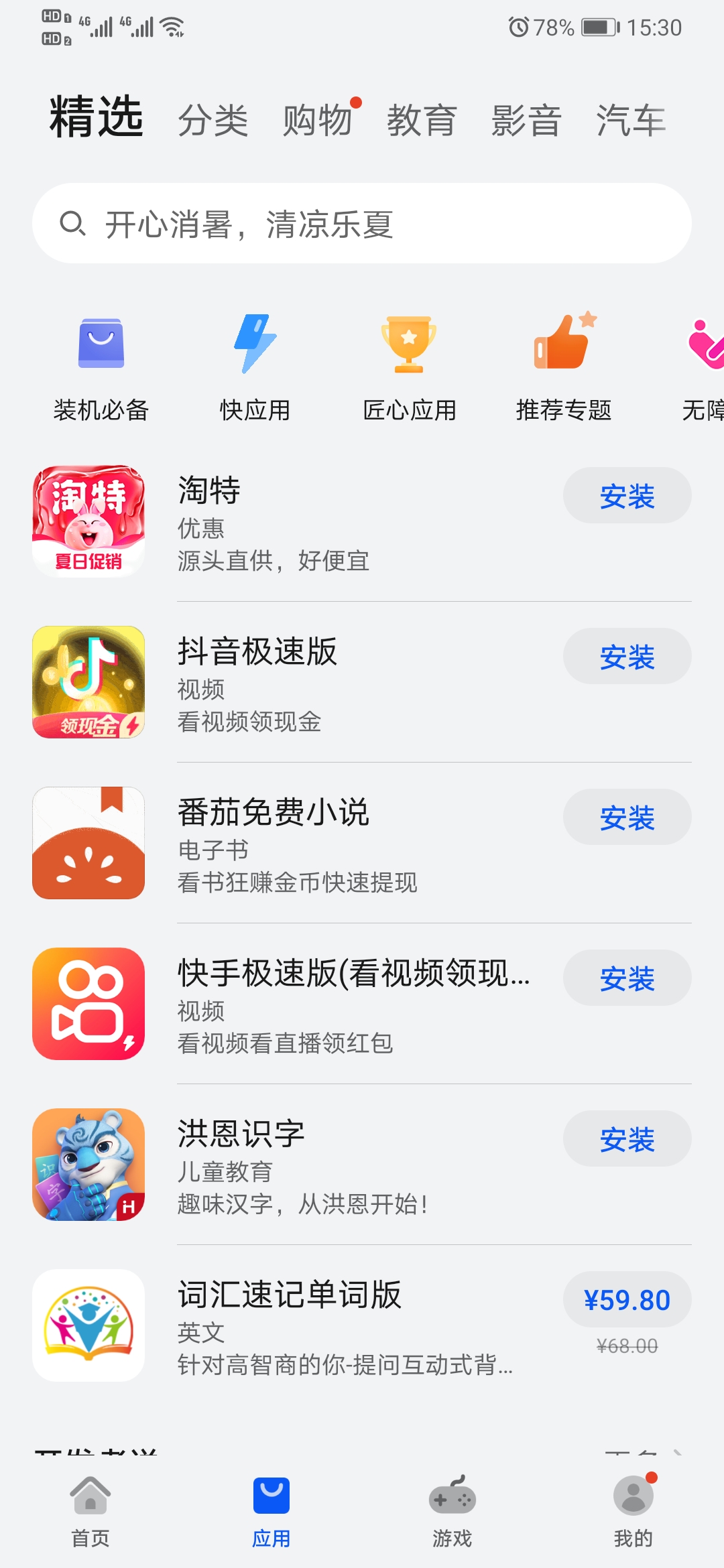
Task: Install the 洪恩识字 app
Action: 627,1139
